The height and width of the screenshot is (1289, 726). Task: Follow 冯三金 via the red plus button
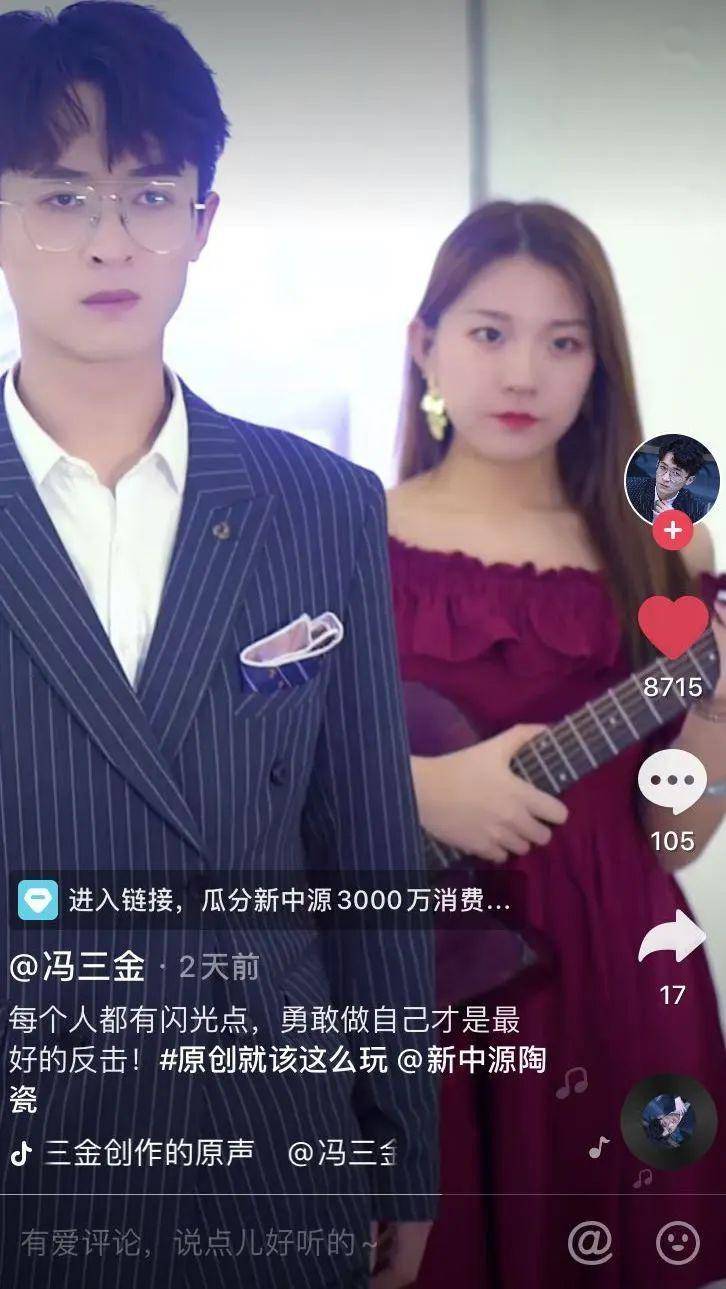tap(672, 531)
